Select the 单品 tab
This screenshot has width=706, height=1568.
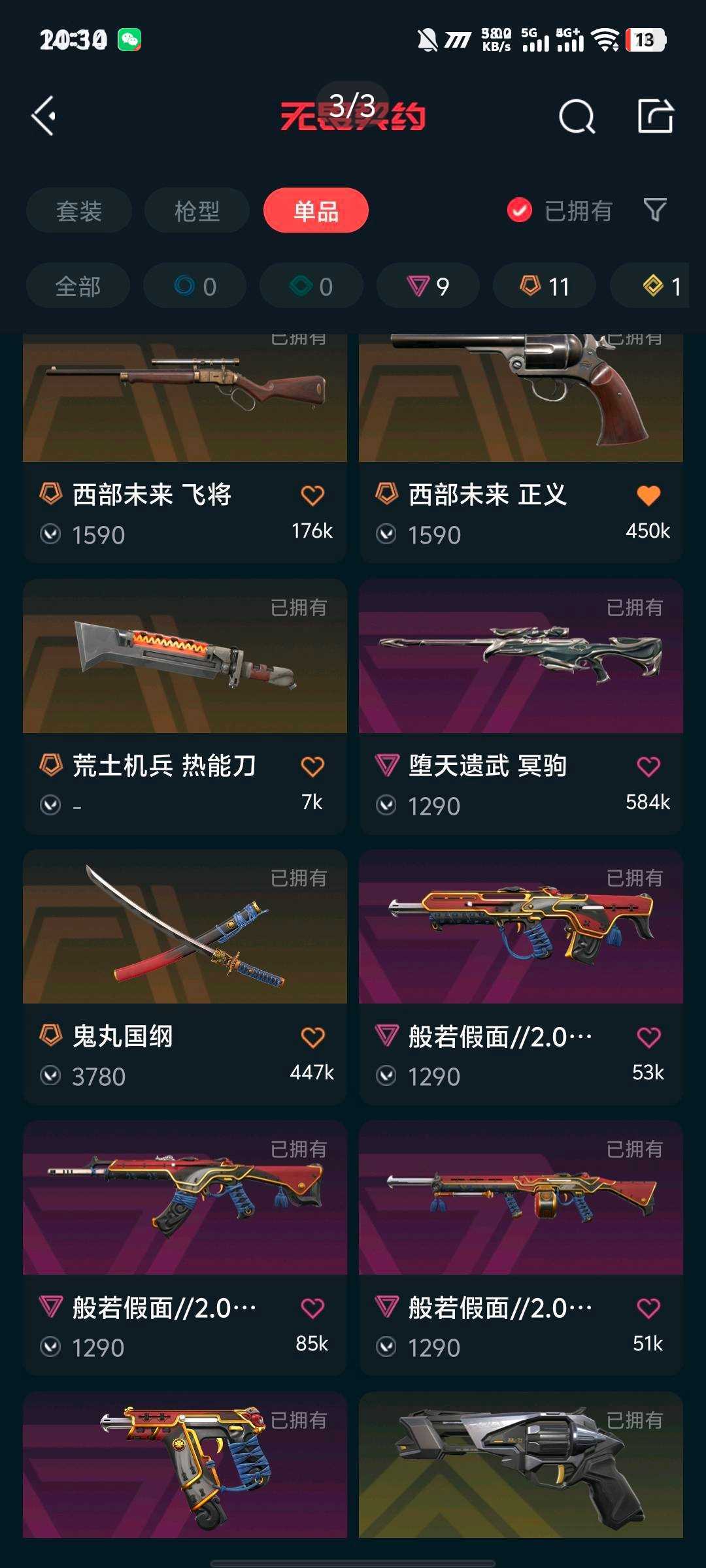pyautogui.click(x=316, y=210)
